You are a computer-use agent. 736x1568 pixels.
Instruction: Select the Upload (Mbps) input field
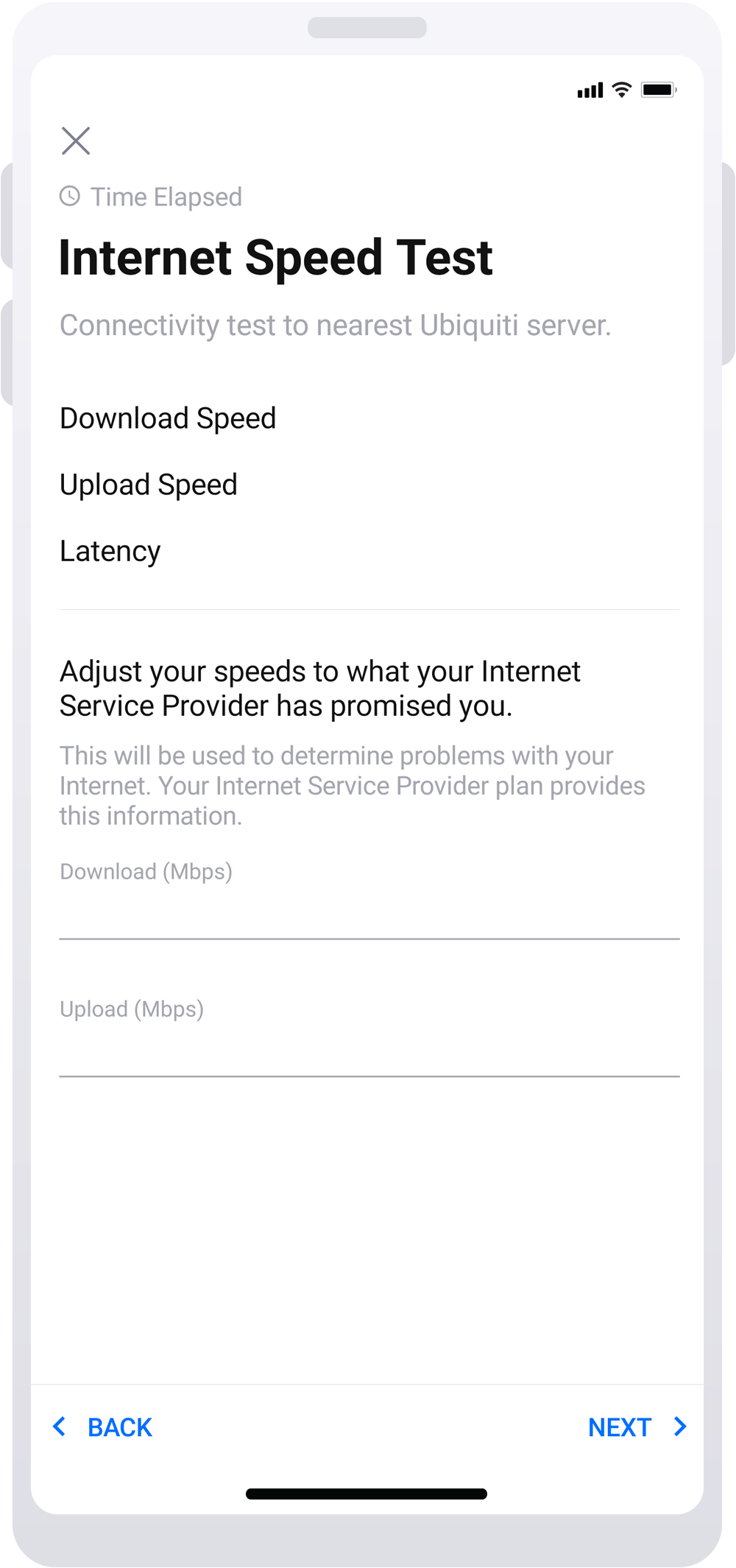(369, 1038)
